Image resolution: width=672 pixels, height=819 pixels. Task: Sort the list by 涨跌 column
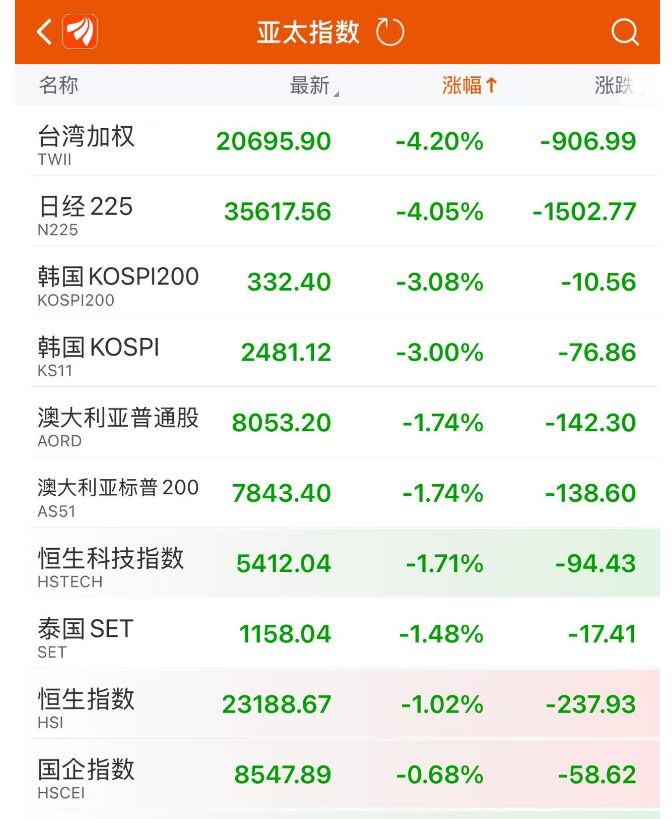[x=613, y=86]
